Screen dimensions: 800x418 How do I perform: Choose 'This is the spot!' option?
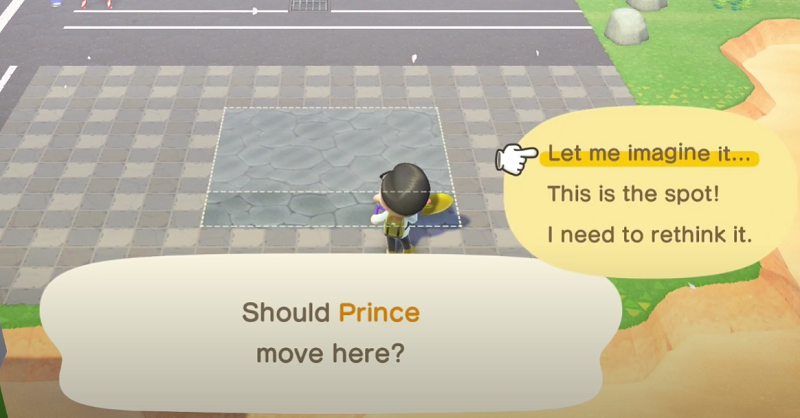coord(618,195)
